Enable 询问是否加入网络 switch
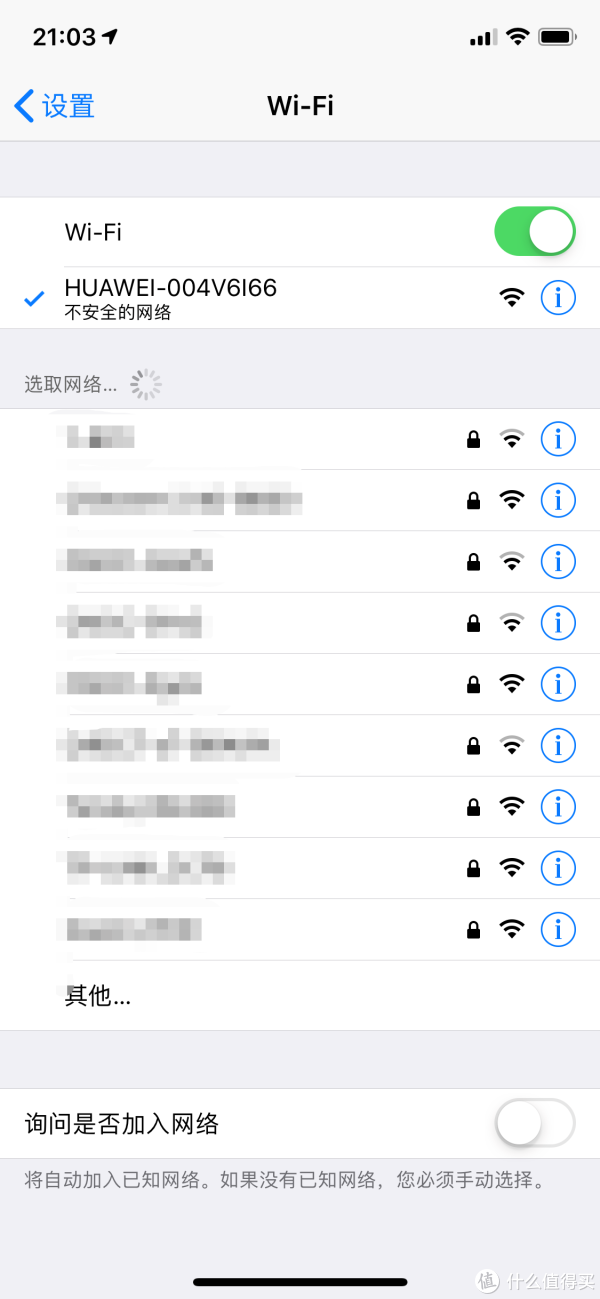 [x=535, y=1124]
